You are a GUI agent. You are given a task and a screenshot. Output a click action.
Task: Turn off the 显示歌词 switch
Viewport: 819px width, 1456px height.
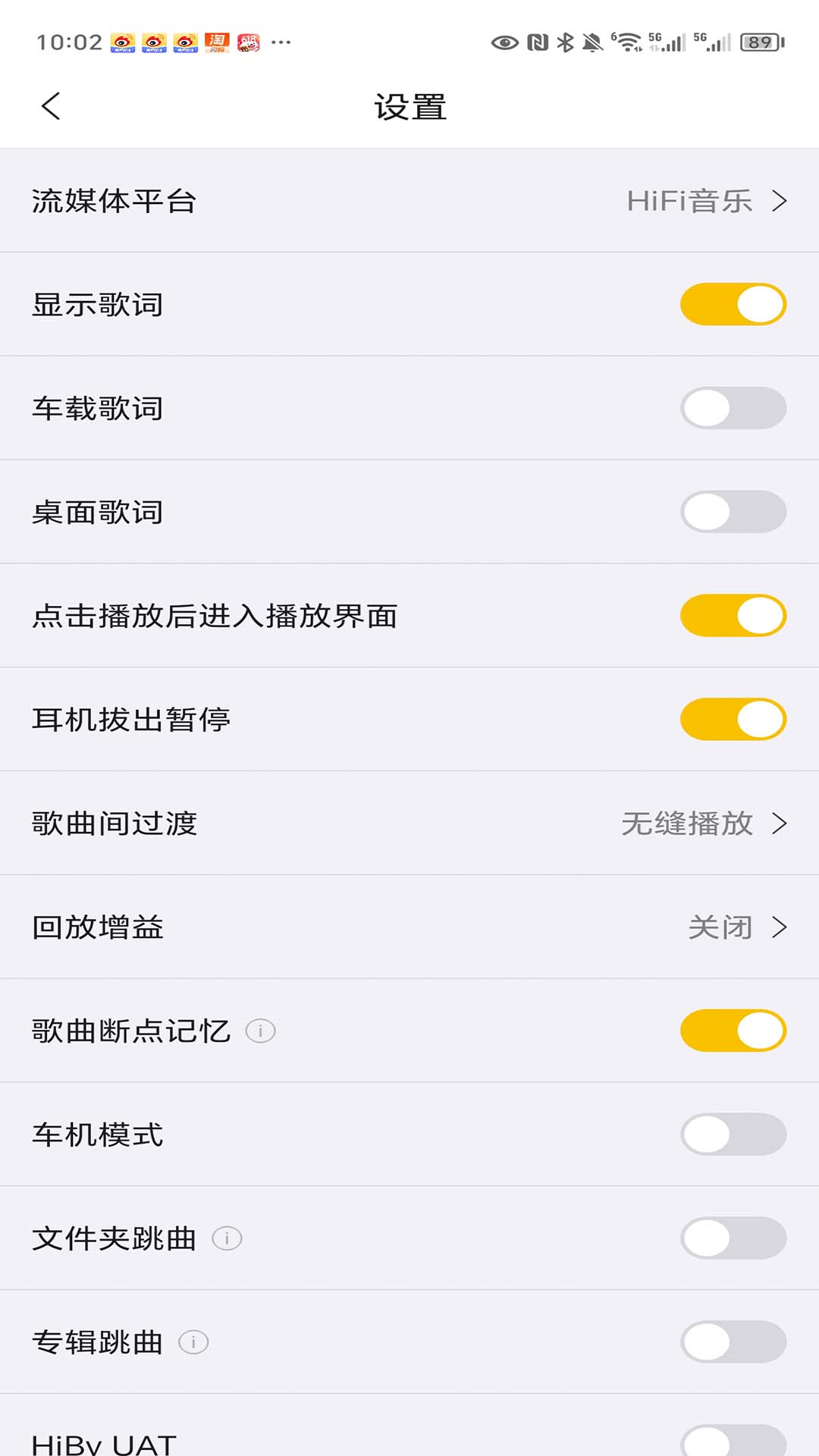tap(733, 304)
